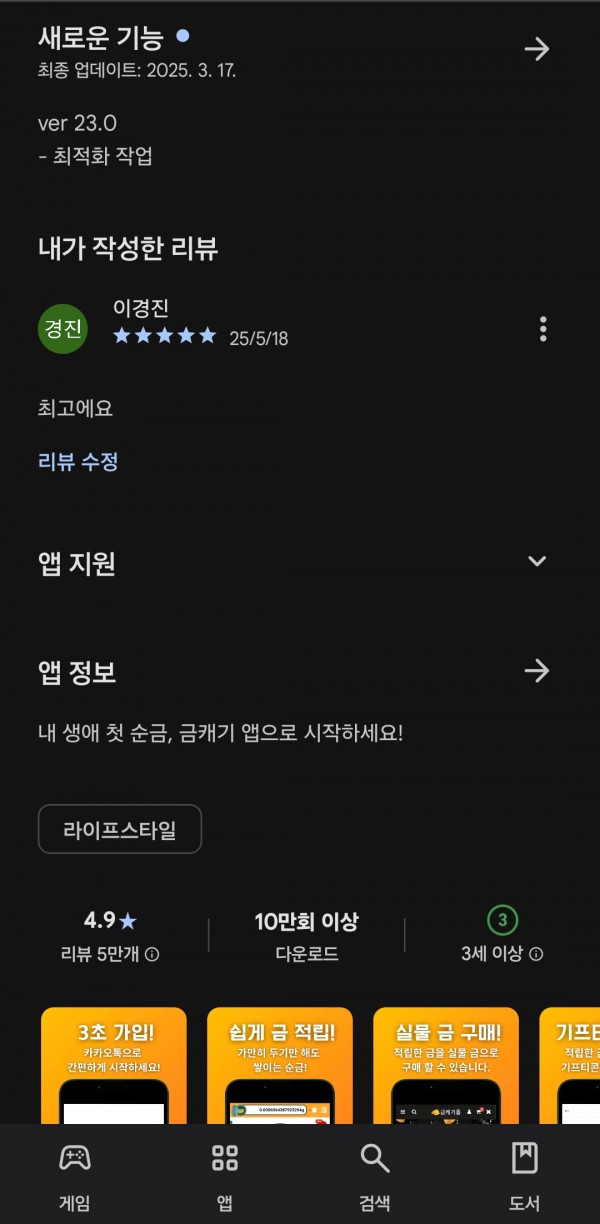This screenshot has height=1224, width=600.
Task: Open the 3초 가입 screenshot
Action: pos(114,1066)
